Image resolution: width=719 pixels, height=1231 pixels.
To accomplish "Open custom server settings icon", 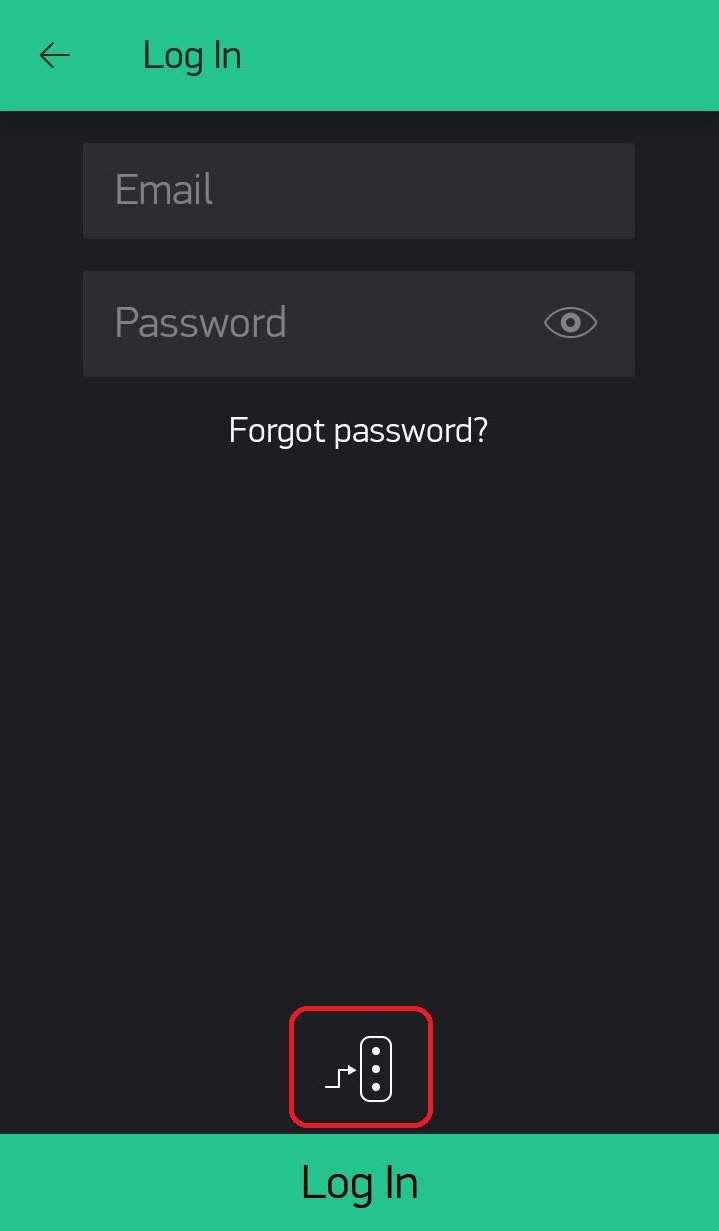I will point(361,1068).
